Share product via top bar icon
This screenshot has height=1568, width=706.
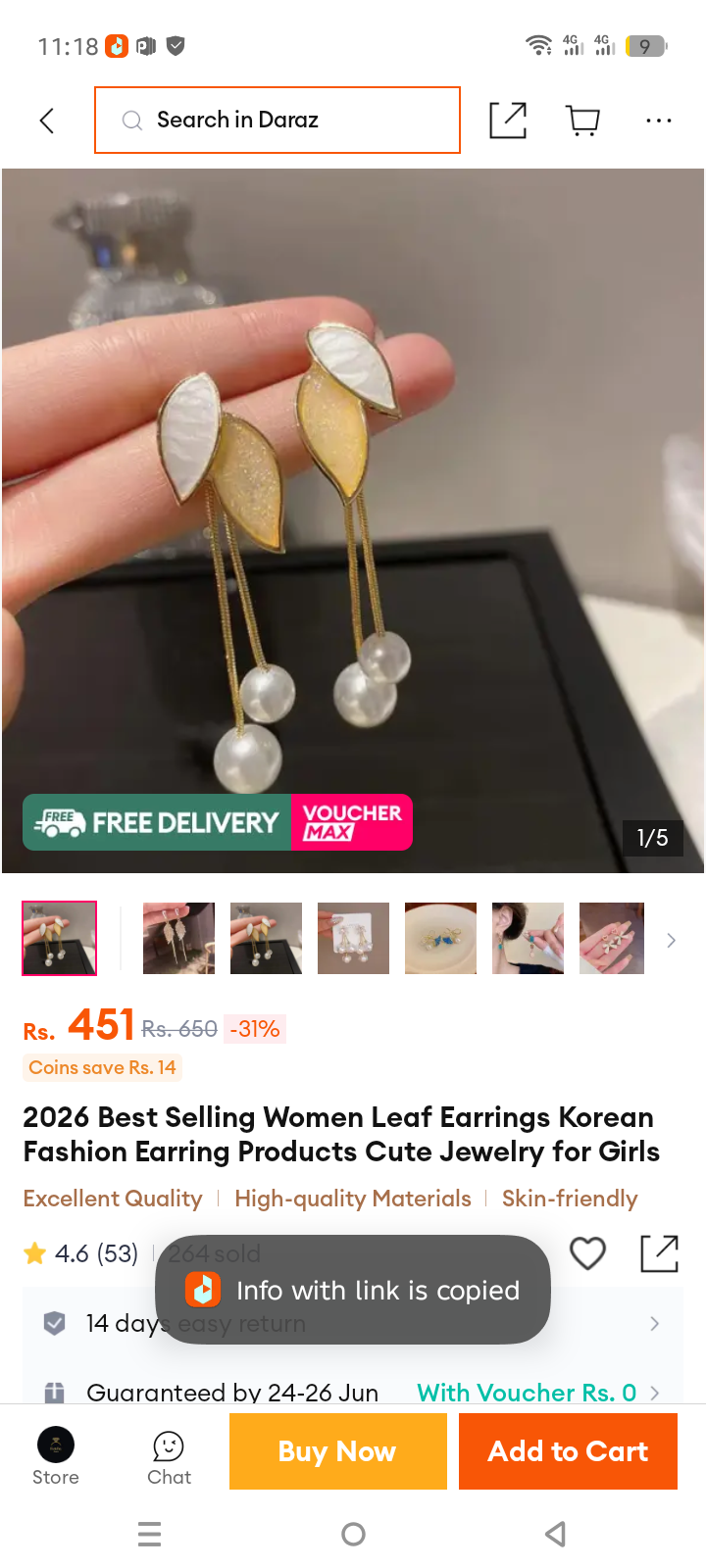(x=508, y=120)
